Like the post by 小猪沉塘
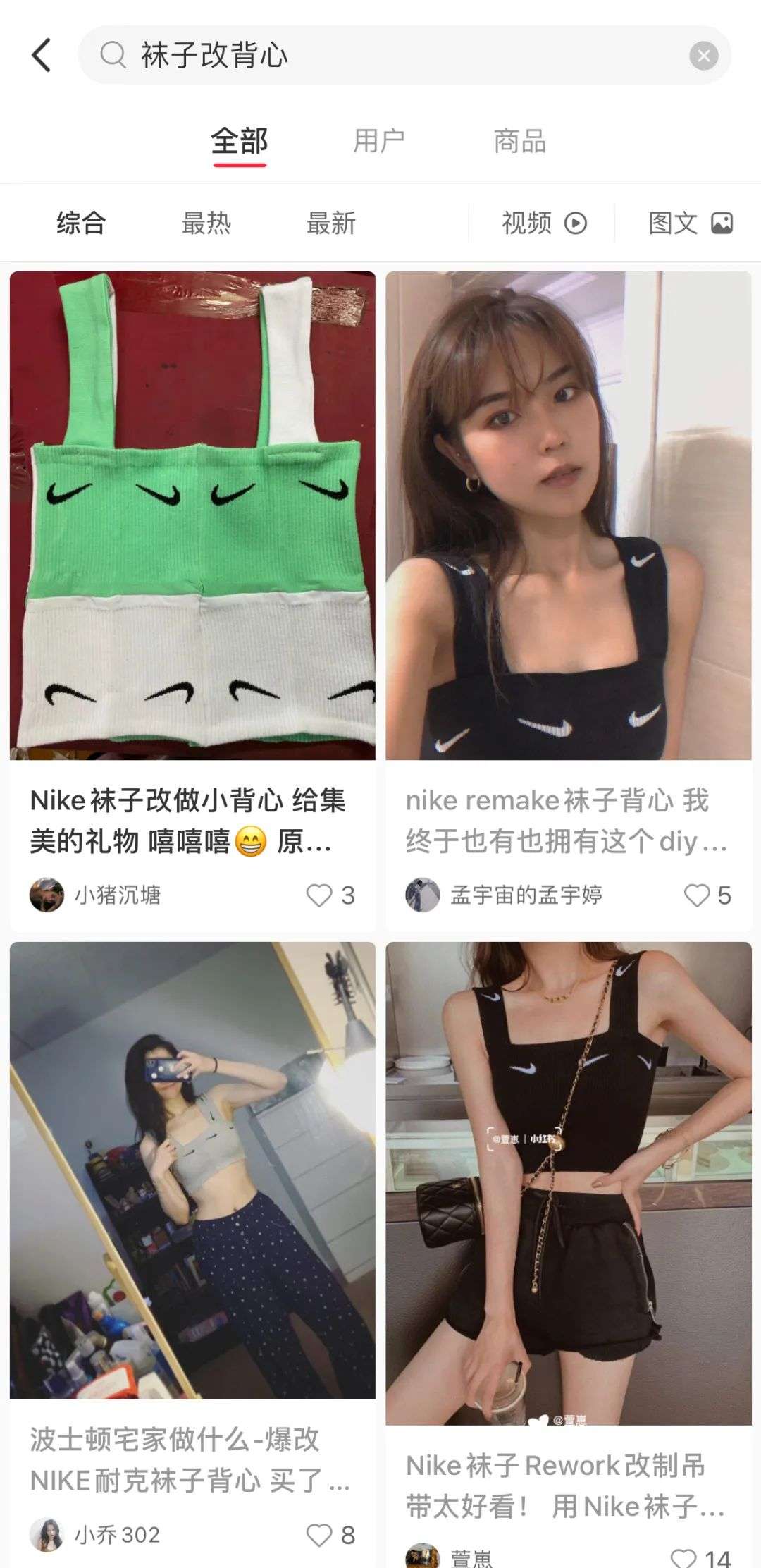Screen dimensions: 761x1568 point(319,895)
